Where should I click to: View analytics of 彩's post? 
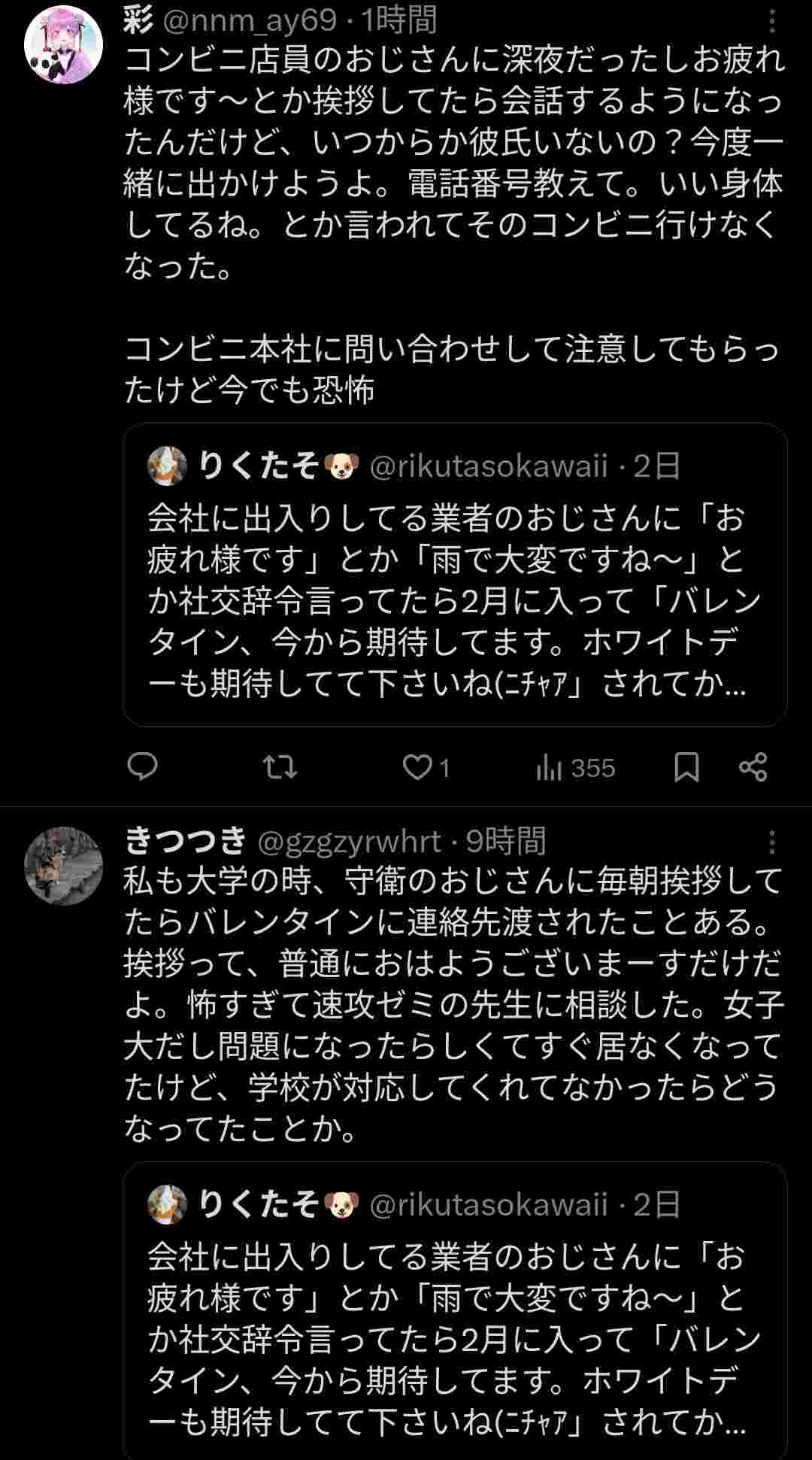pos(576,767)
